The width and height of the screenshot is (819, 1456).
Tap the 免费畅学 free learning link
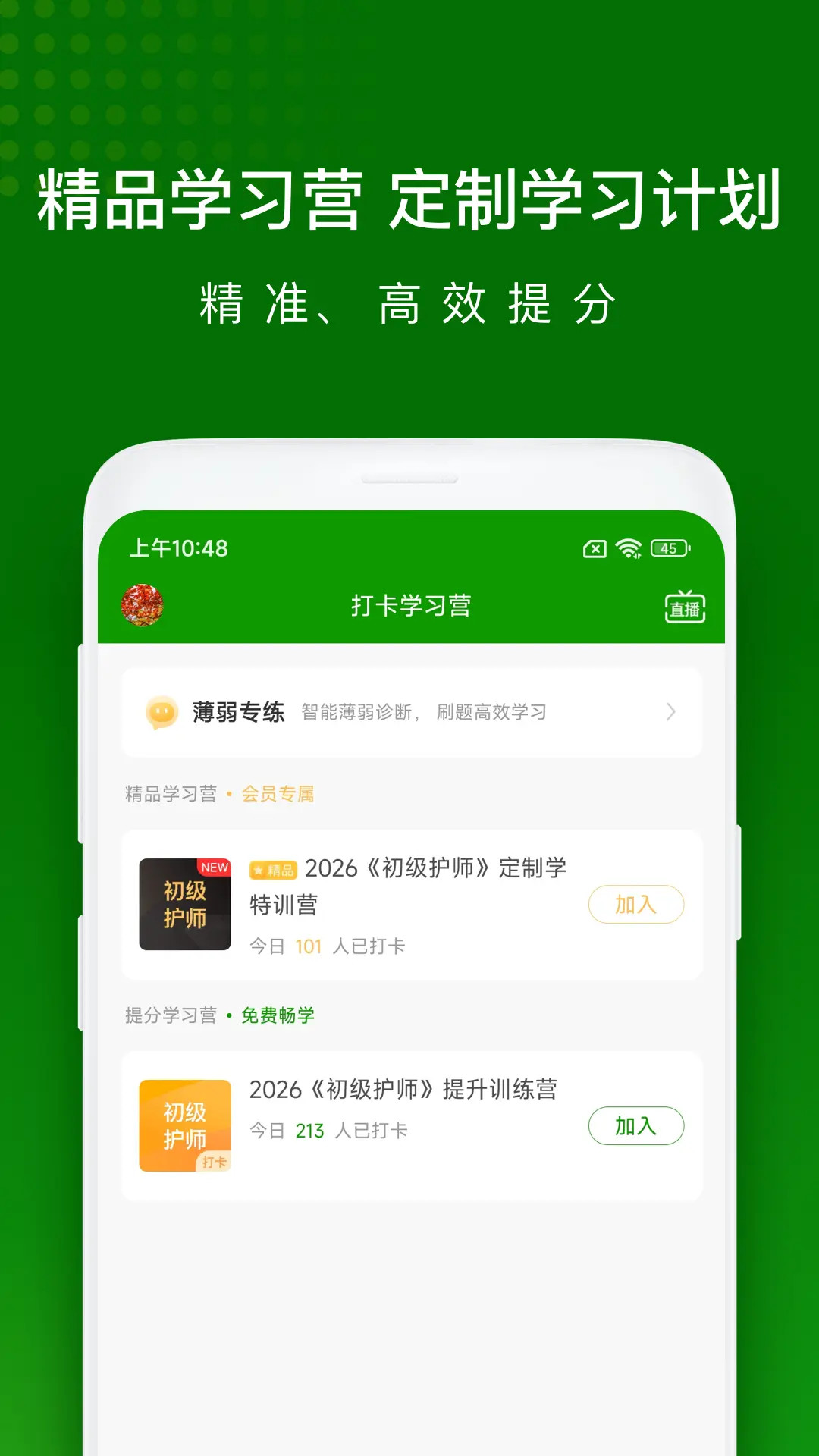pos(278,1014)
